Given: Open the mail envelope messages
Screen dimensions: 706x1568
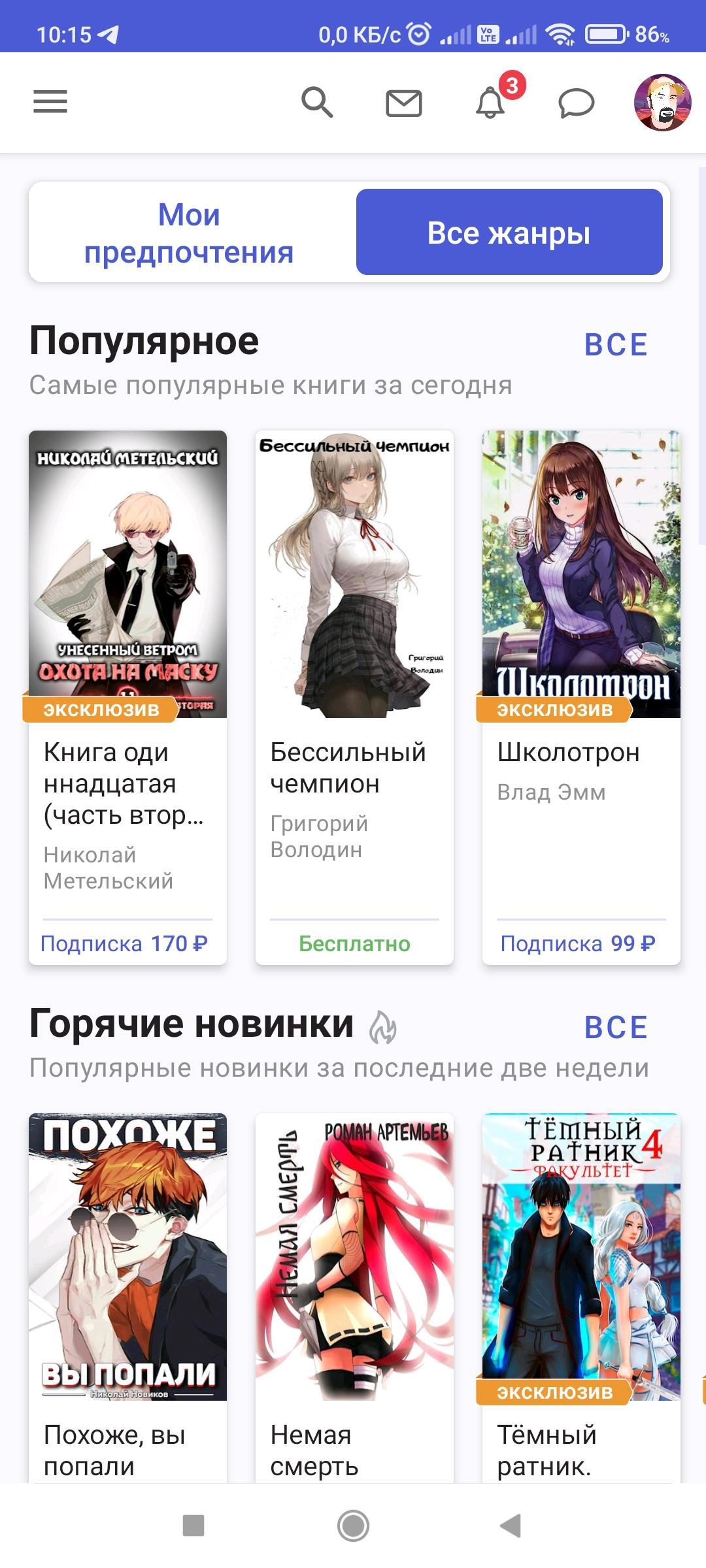Looking at the screenshot, I should (x=403, y=103).
